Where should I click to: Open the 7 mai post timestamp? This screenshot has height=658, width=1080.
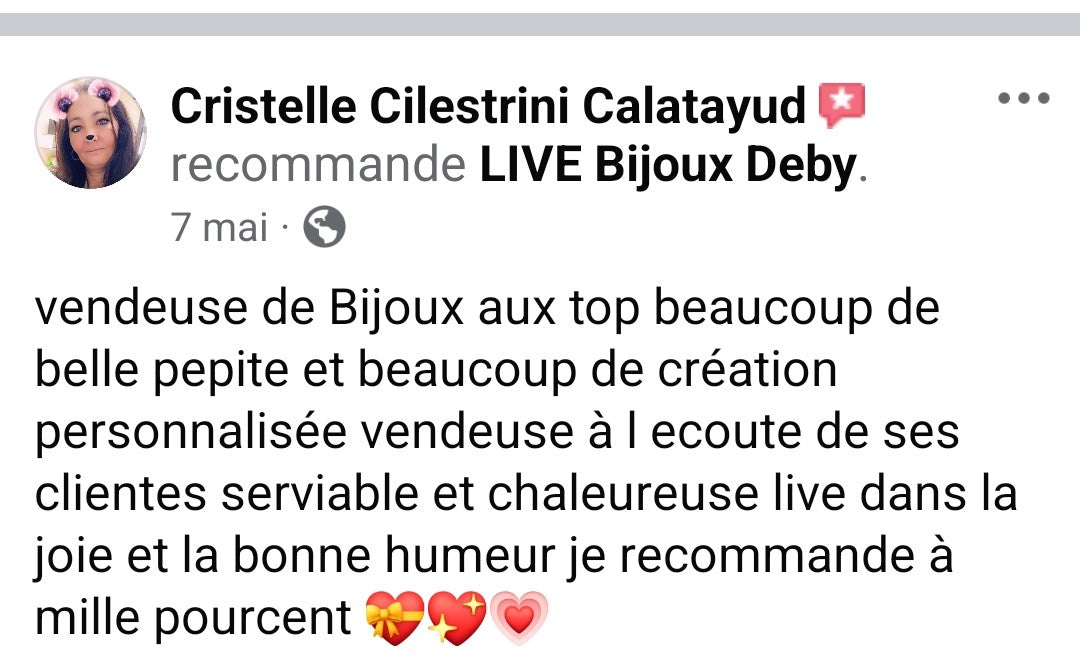220,228
